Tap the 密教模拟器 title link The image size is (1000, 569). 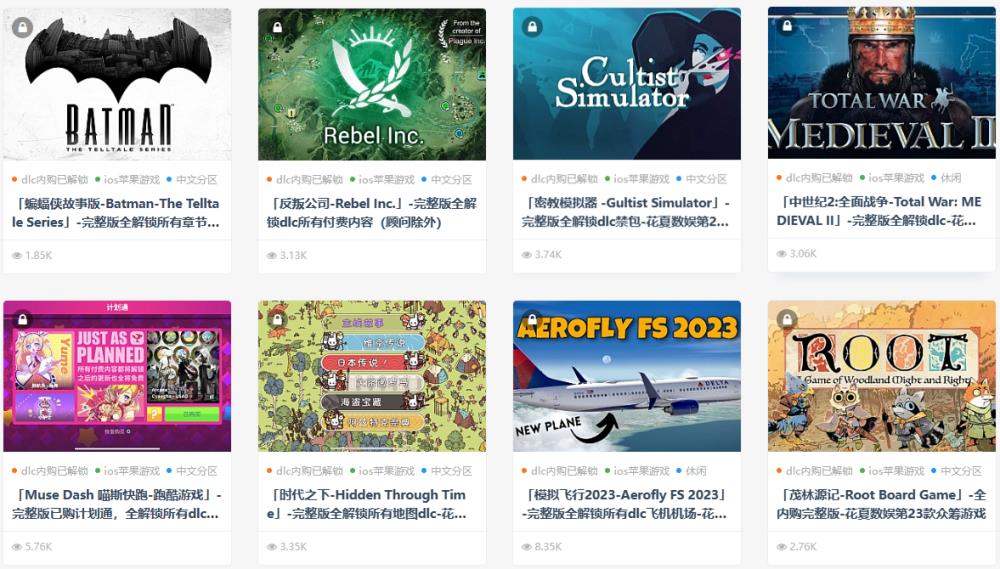[626, 212]
